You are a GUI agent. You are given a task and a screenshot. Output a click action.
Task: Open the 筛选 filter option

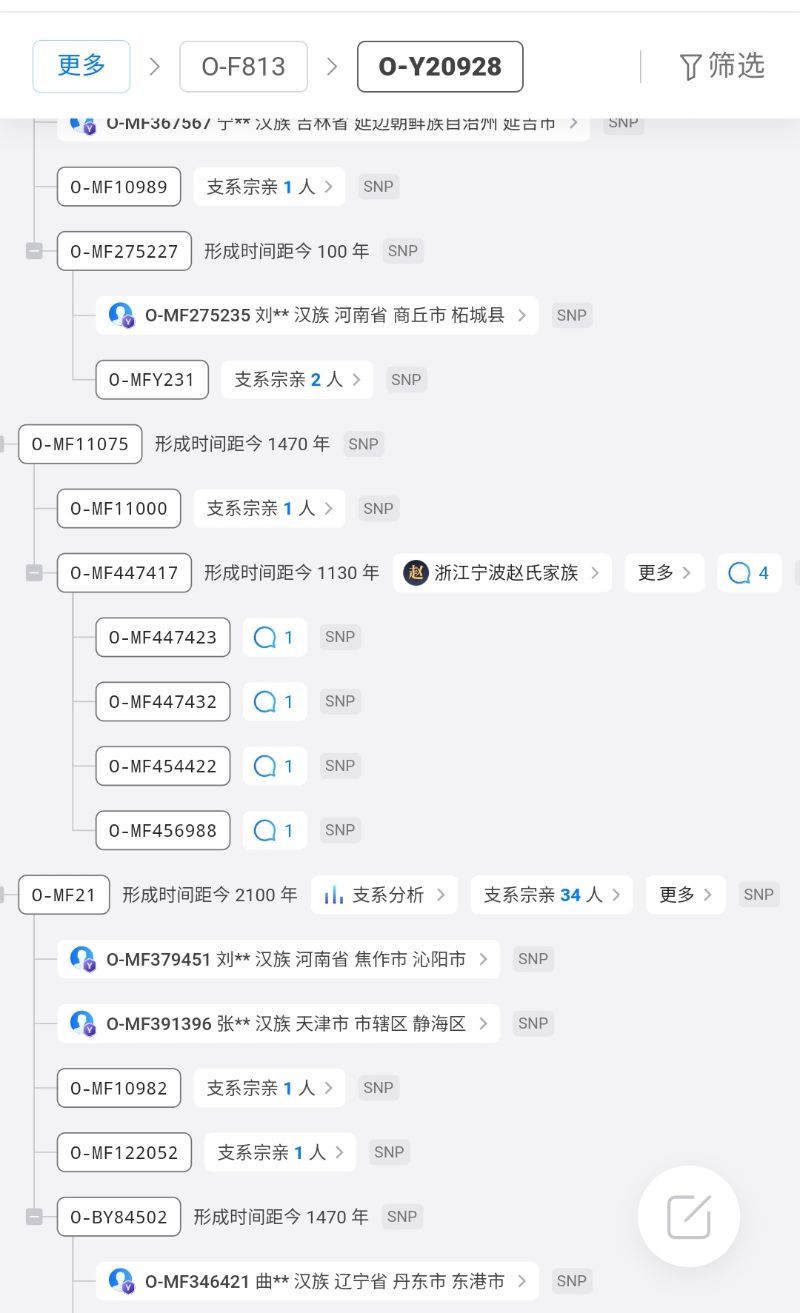click(722, 67)
